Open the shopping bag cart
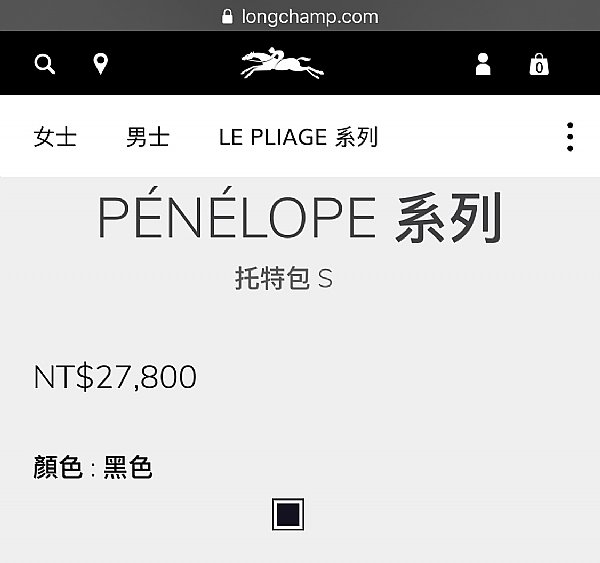Viewport: 600px width, 563px height. 539,64
